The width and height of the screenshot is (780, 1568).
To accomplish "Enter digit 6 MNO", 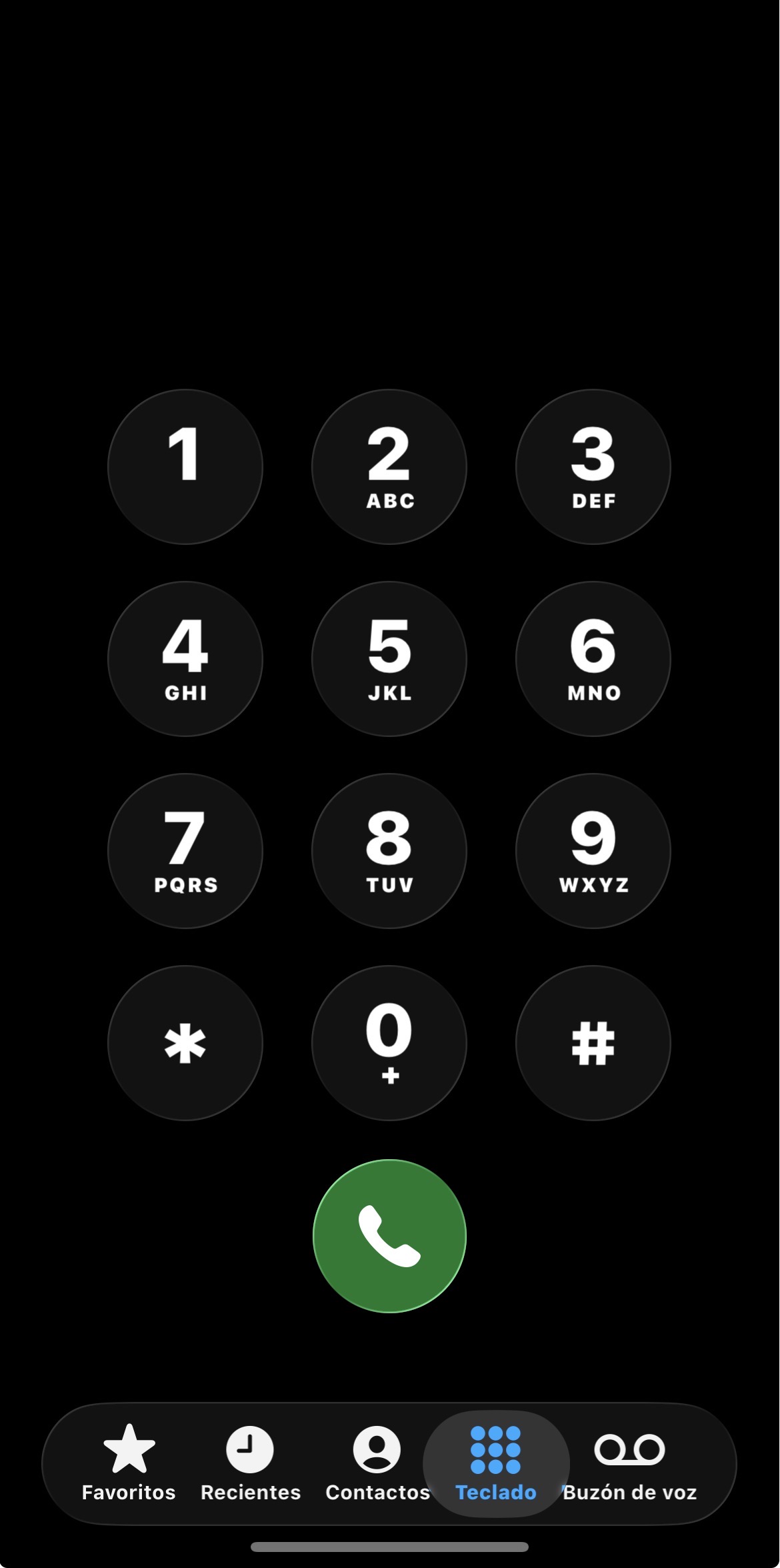I will [593, 659].
